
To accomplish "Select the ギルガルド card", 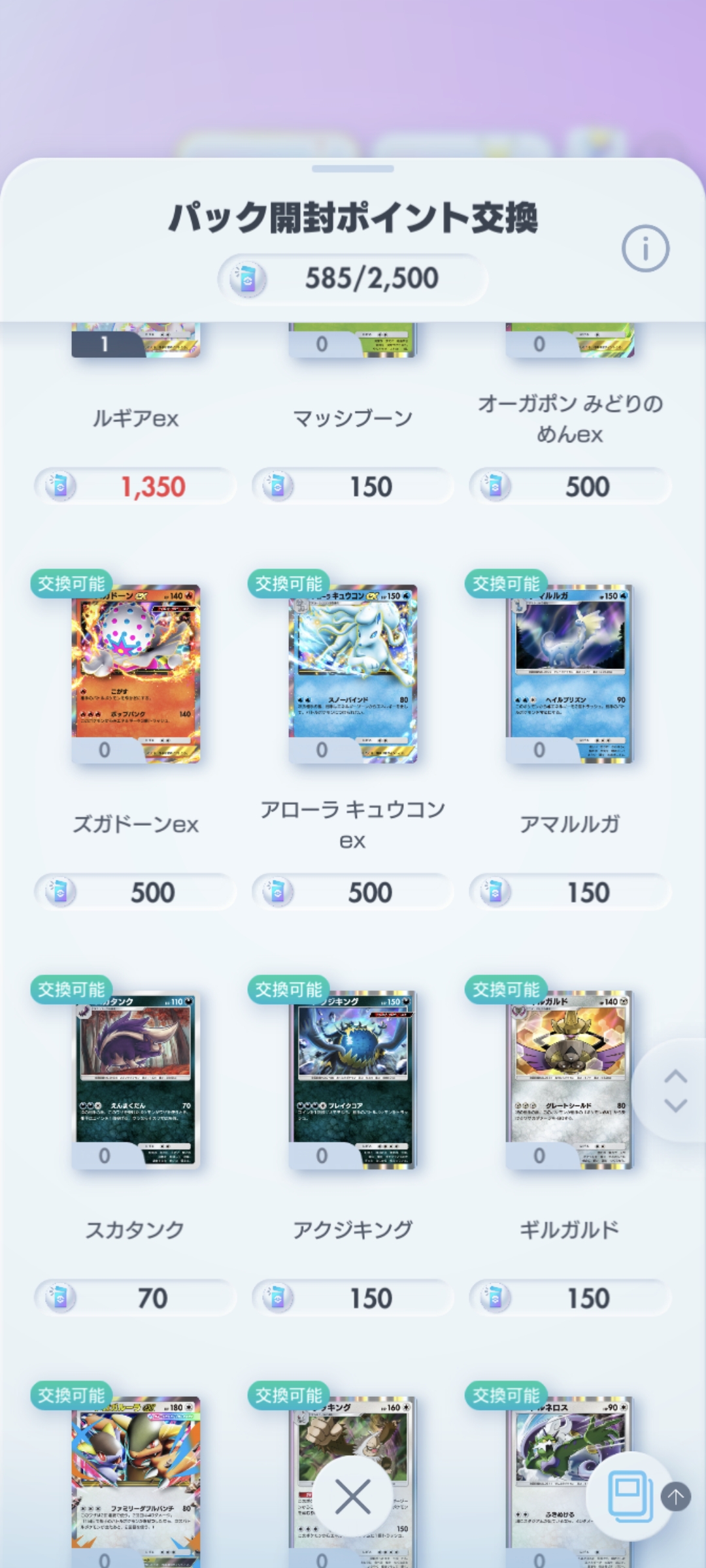I will tap(569, 1079).
